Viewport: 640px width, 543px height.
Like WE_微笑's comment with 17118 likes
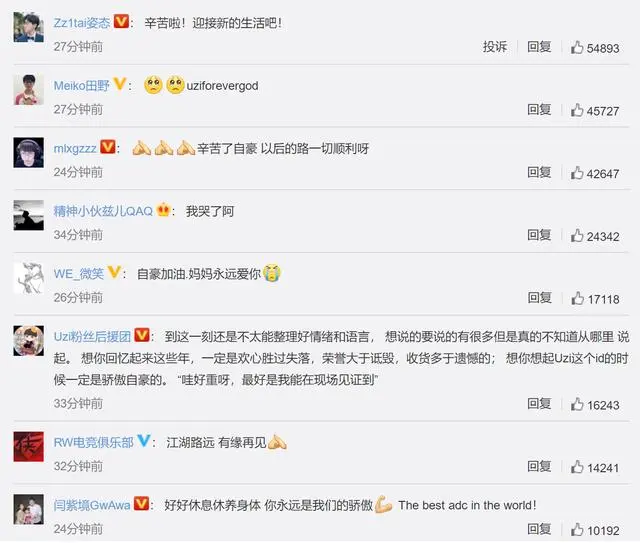pos(596,299)
